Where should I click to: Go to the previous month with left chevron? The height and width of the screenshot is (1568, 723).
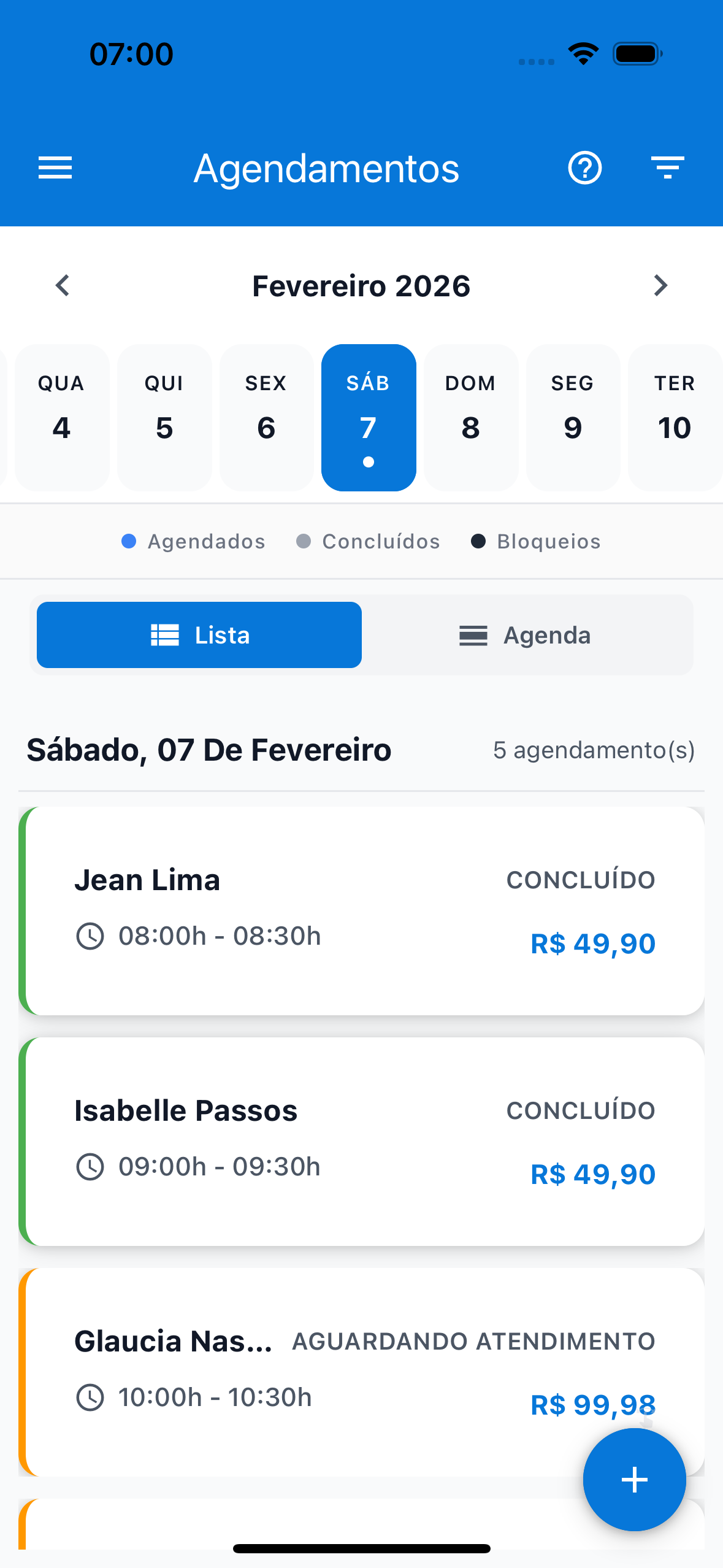coord(61,285)
